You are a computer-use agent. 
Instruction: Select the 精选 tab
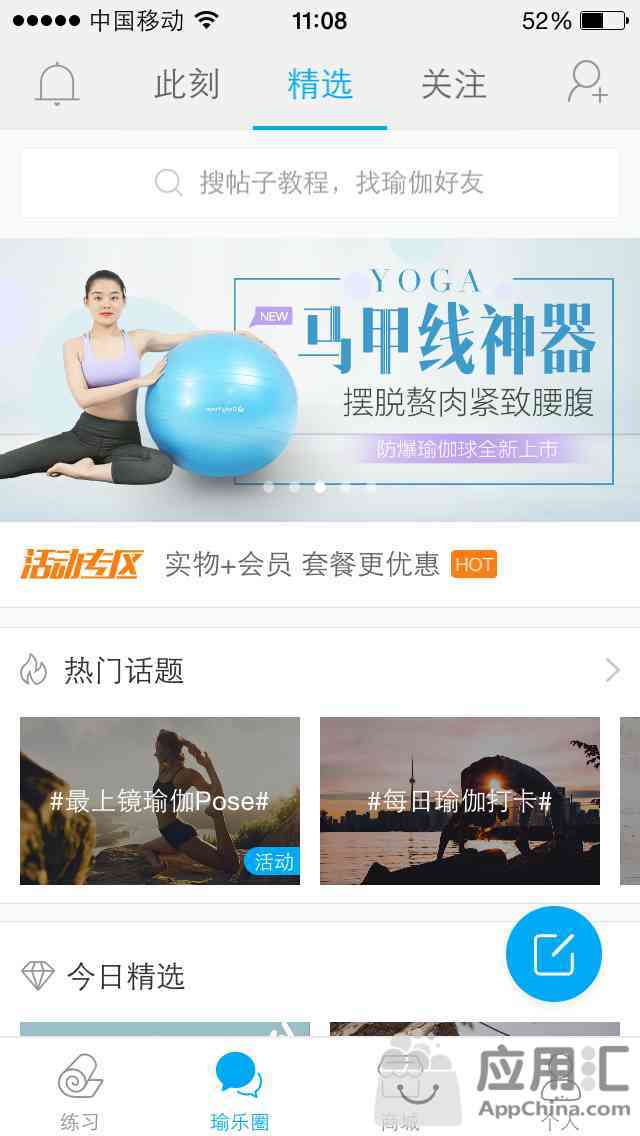click(320, 85)
